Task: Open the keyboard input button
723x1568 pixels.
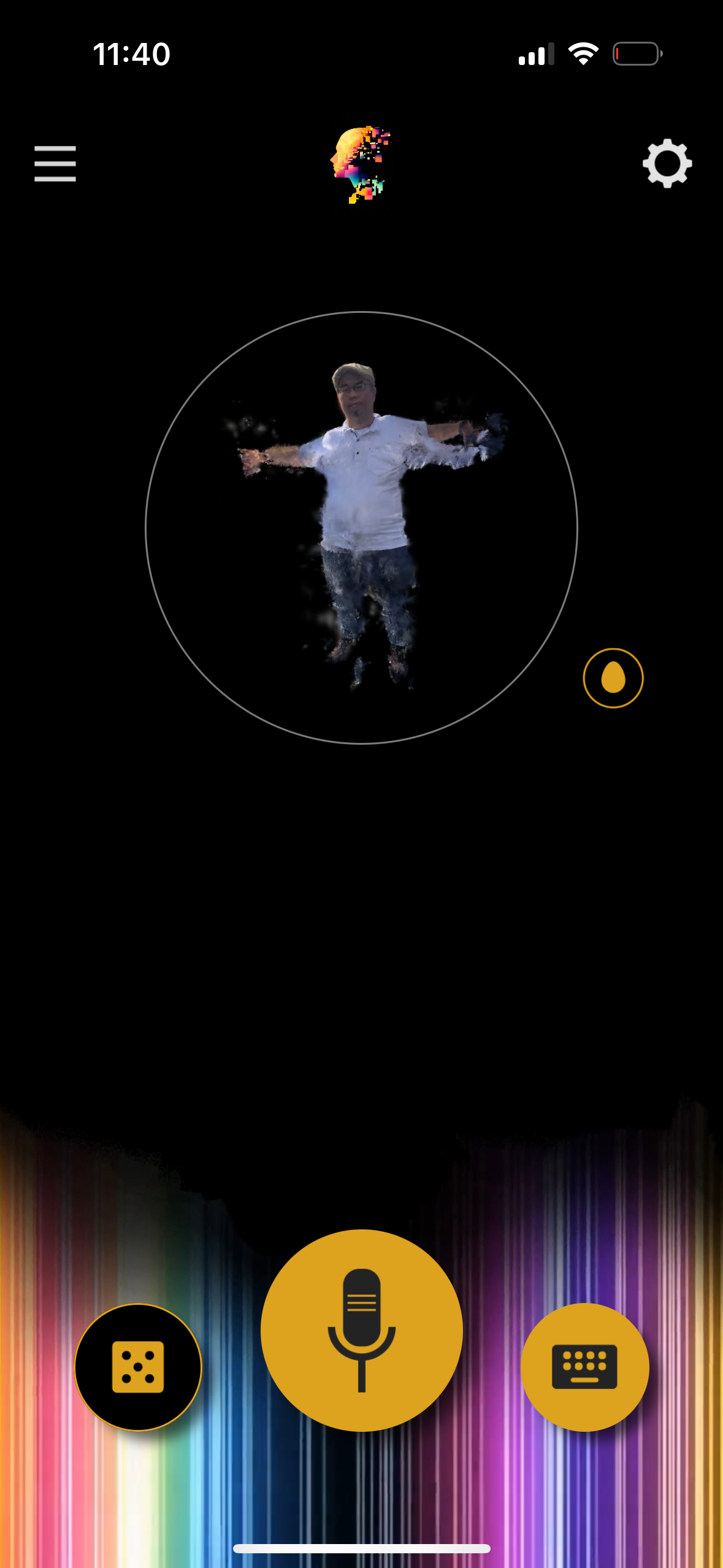Action: pyautogui.click(x=584, y=1367)
